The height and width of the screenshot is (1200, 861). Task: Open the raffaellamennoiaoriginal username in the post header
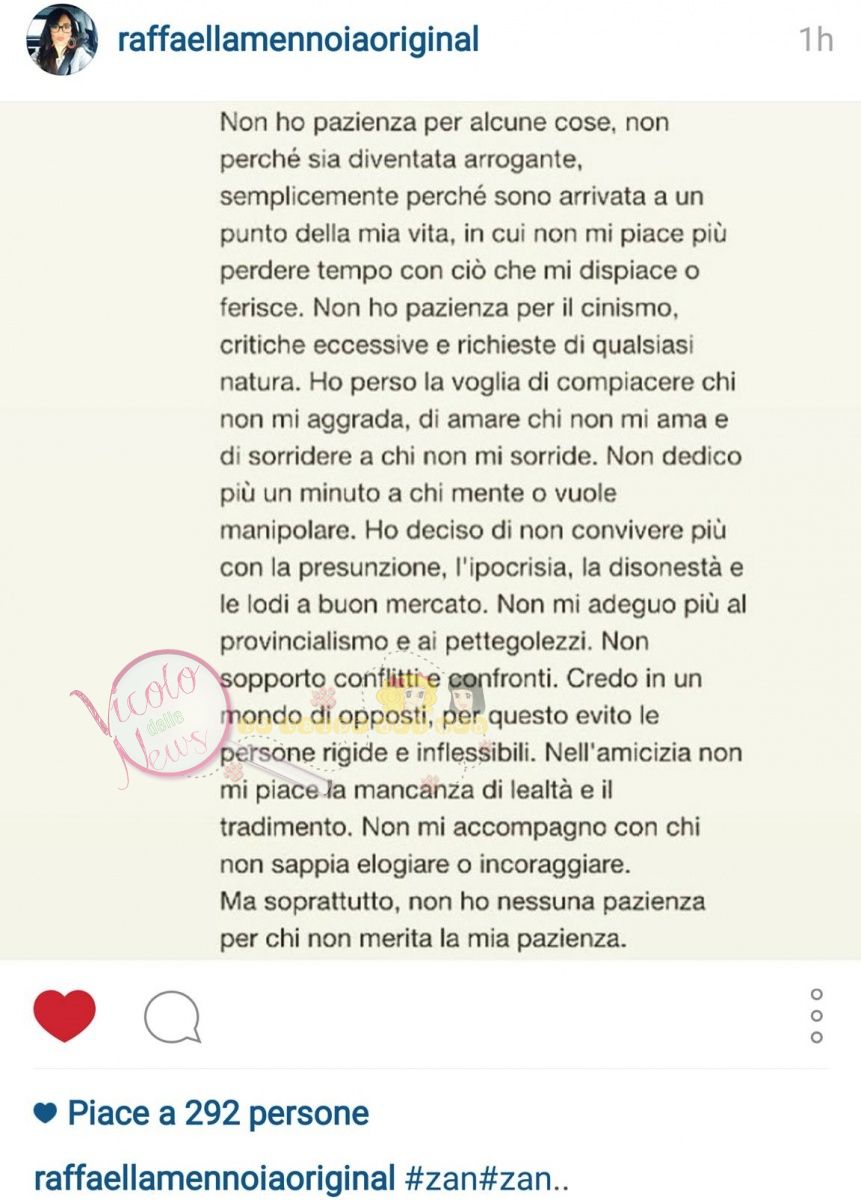(x=299, y=40)
